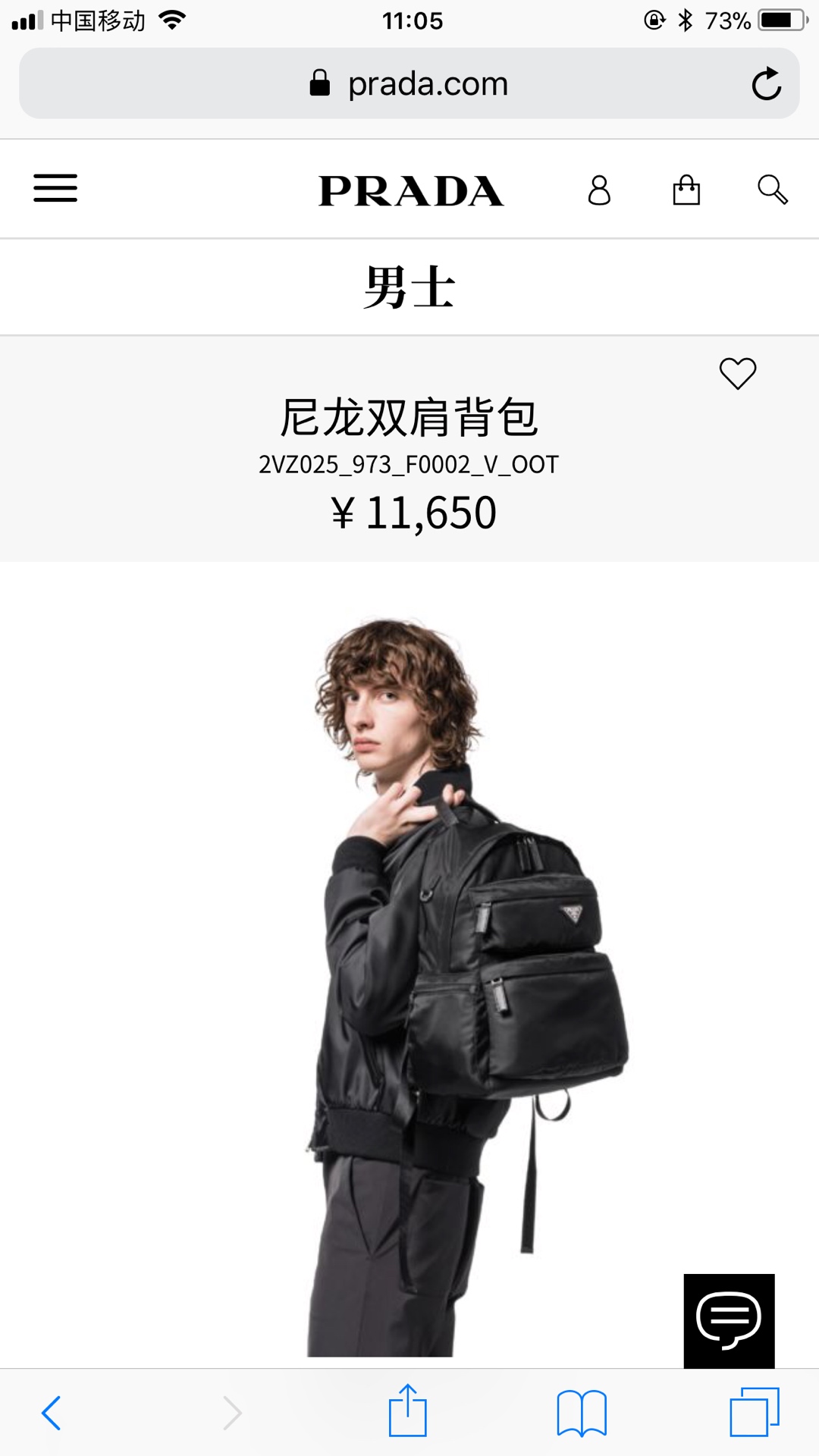The height and width of the screenshot is (1456, 819).
Task: Open Safari bookmarks
Action: [582, 1413]
